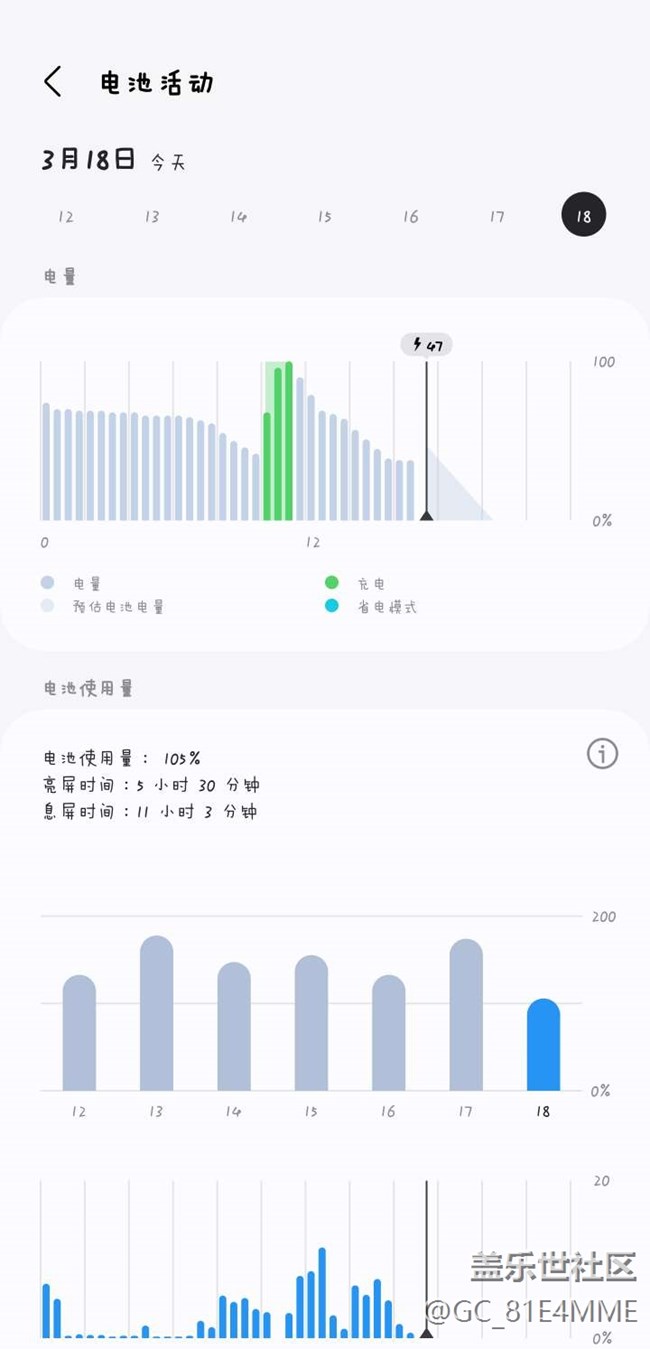The height and width of the screenshot is (1349, 650).
Task: Tap the bar for day 13 in usage chart
Action: [x=156, y=1013]
